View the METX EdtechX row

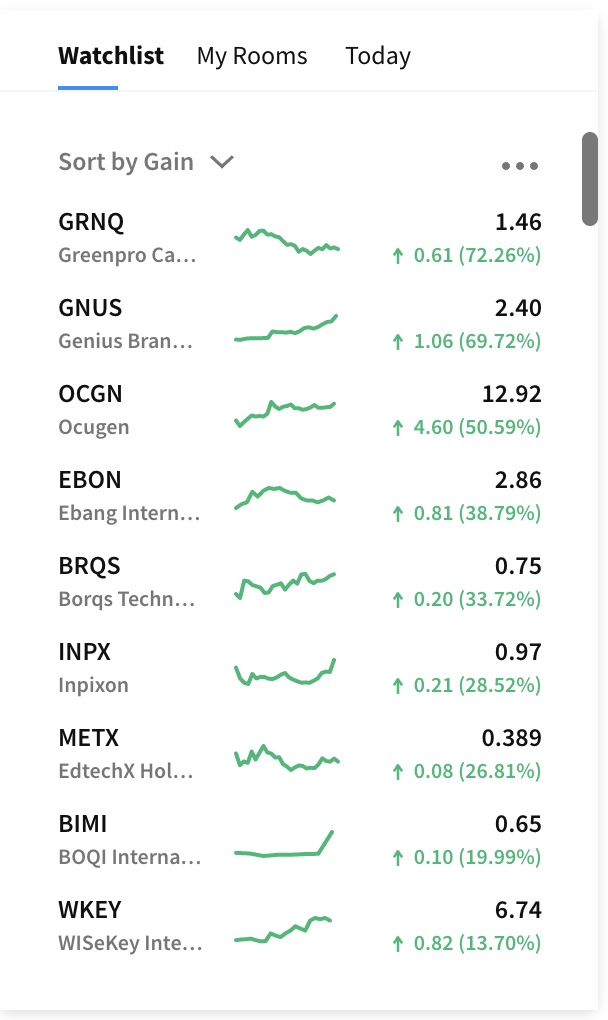pos(299,753)
